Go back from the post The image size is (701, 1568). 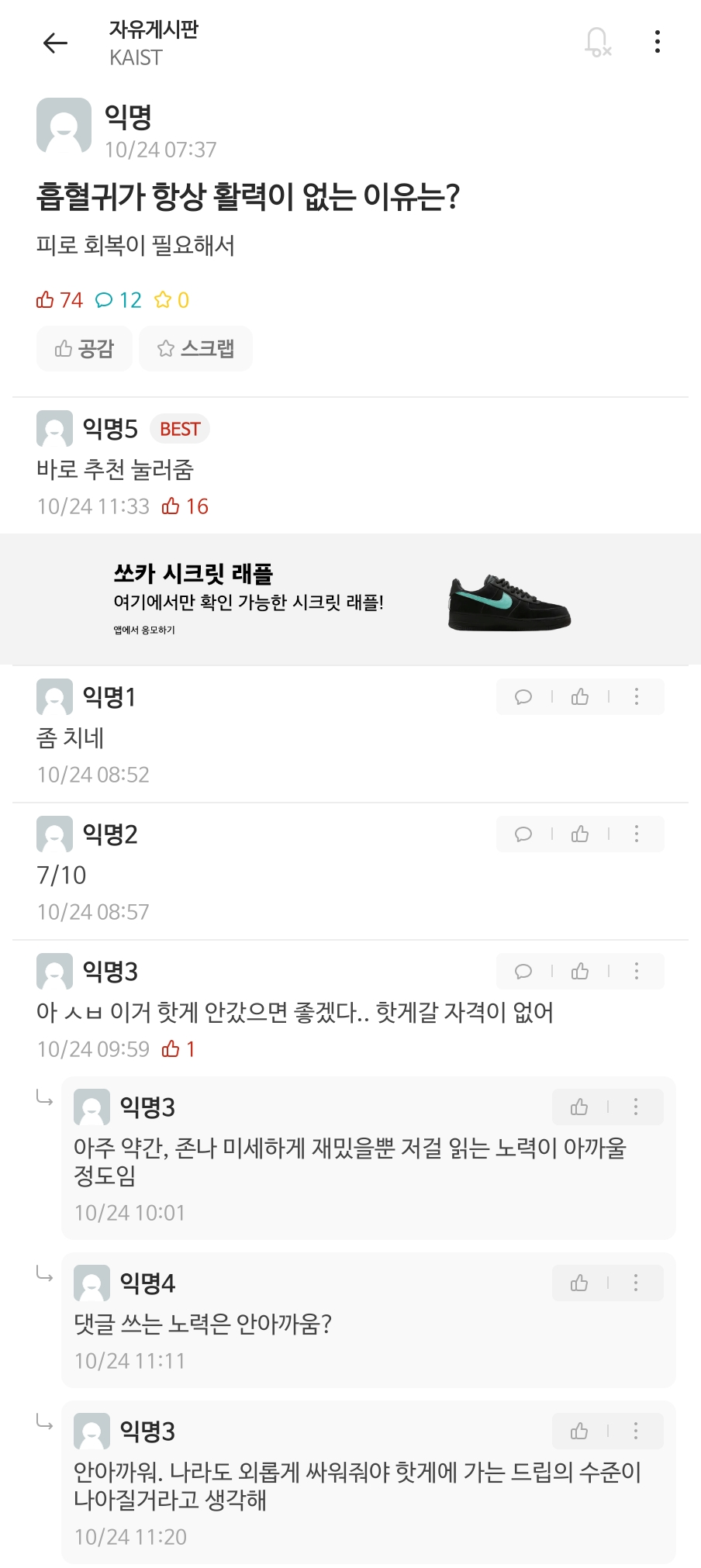click(55, 43)
